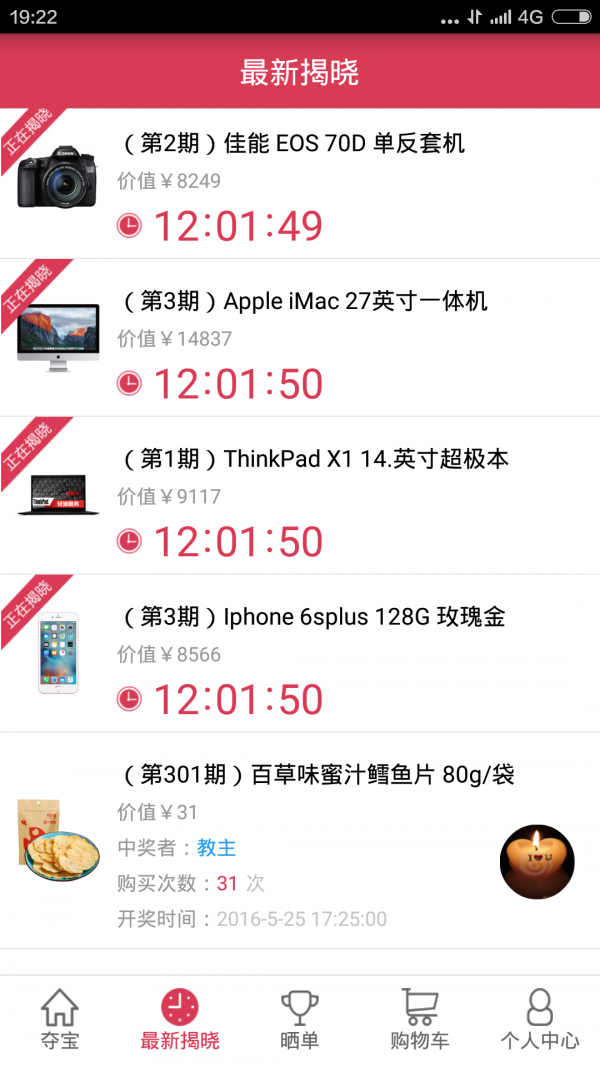
Task: Select the 最新揭晓 tab
Action: 180,1020
